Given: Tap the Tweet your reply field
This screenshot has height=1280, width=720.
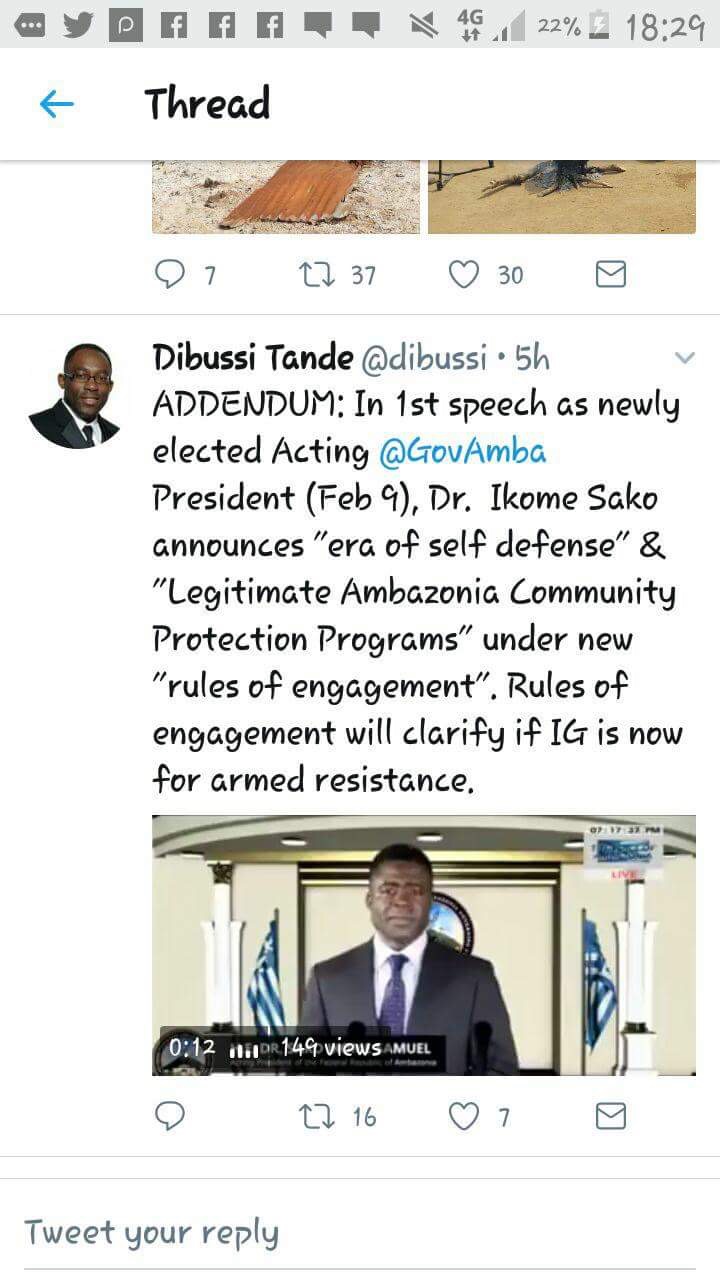Looking at the screenshot, I should (360, 1232).
